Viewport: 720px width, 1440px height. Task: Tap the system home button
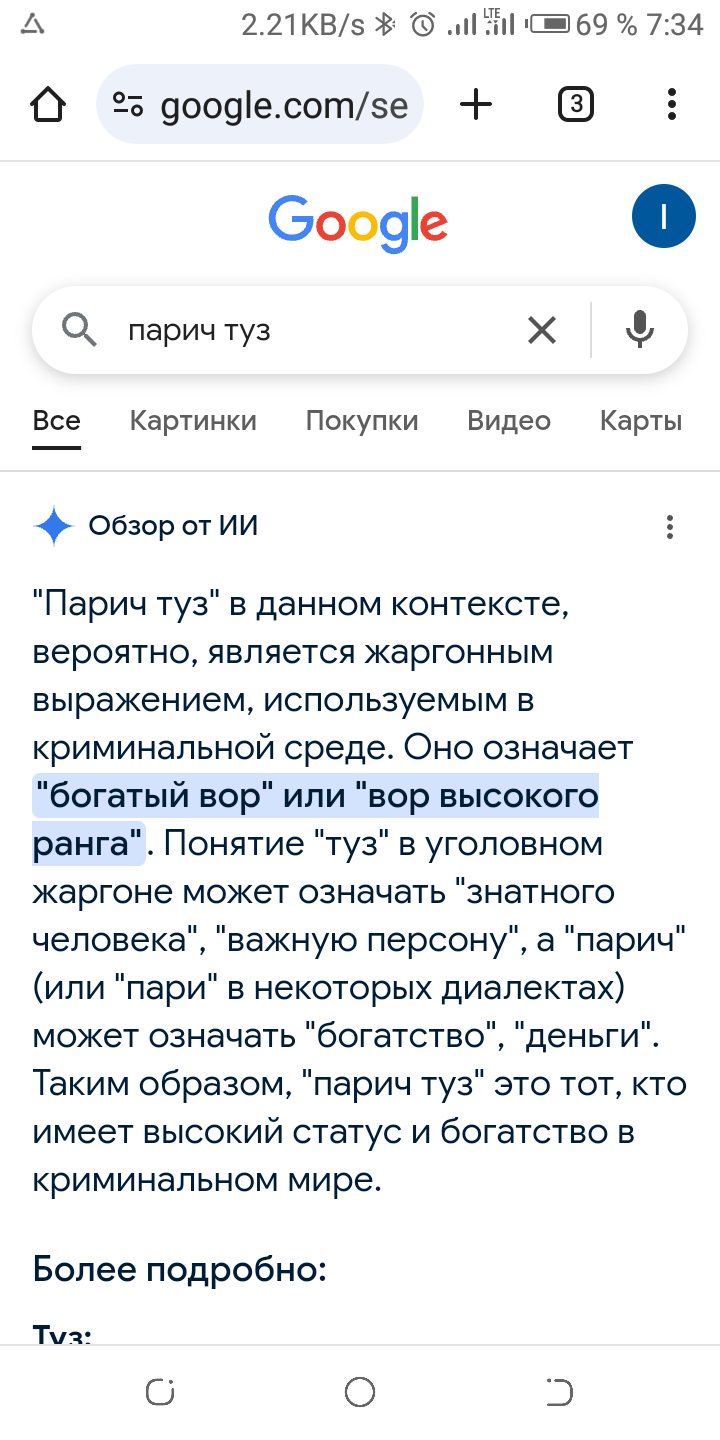point(359,1392)
